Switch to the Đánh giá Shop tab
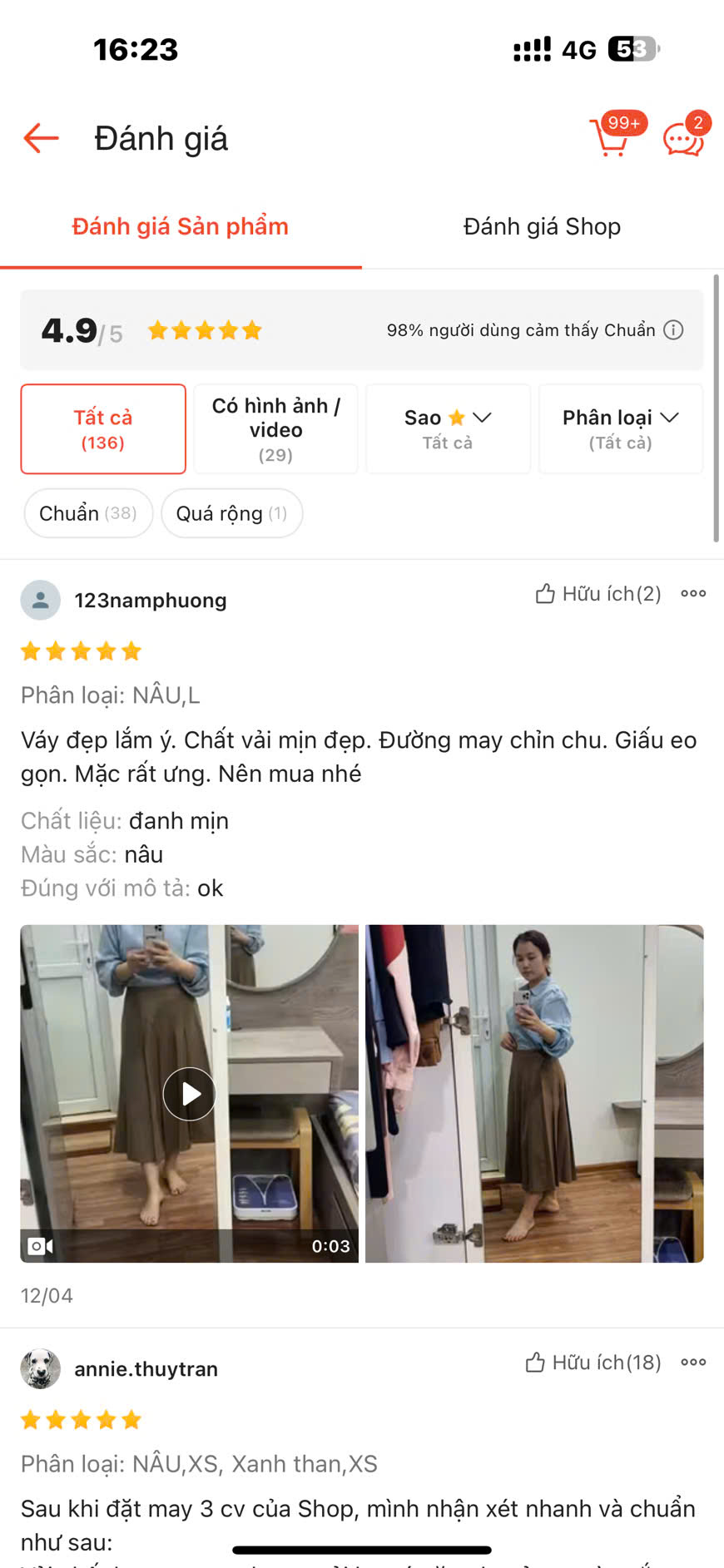Image resolution: width=724 pixels, height=1568 pixels. click(x=542, y=226)
